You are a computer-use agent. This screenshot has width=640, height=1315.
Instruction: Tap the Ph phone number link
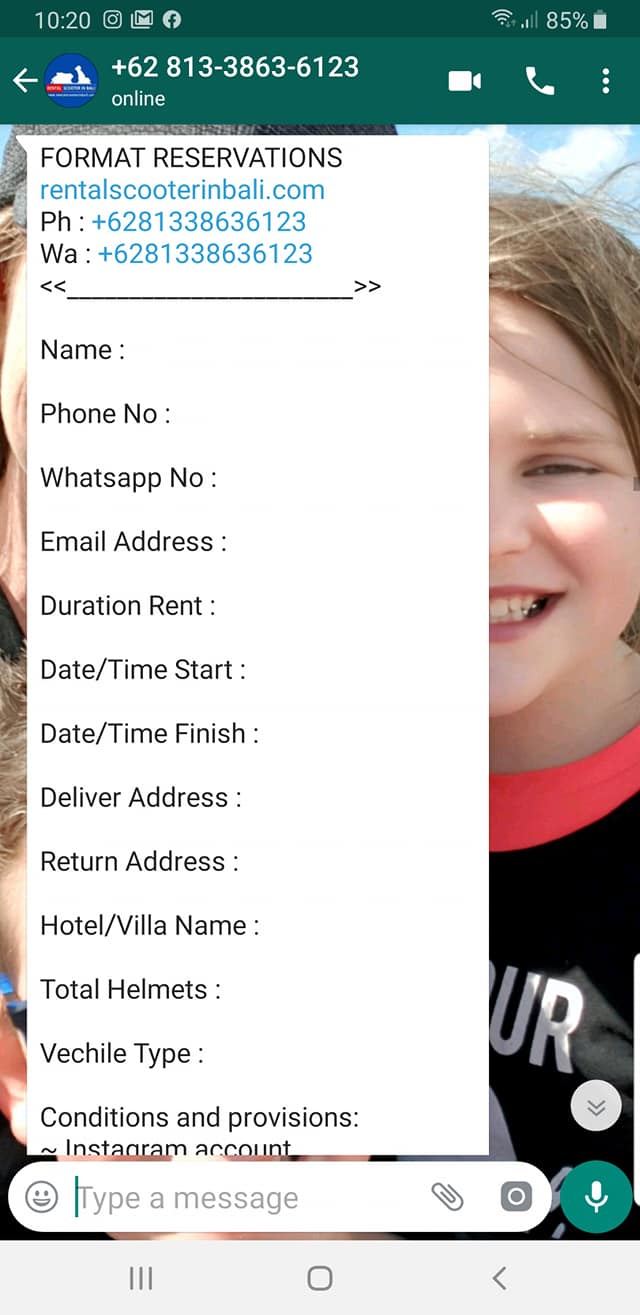pyautogui.click(x=198, y=222)
